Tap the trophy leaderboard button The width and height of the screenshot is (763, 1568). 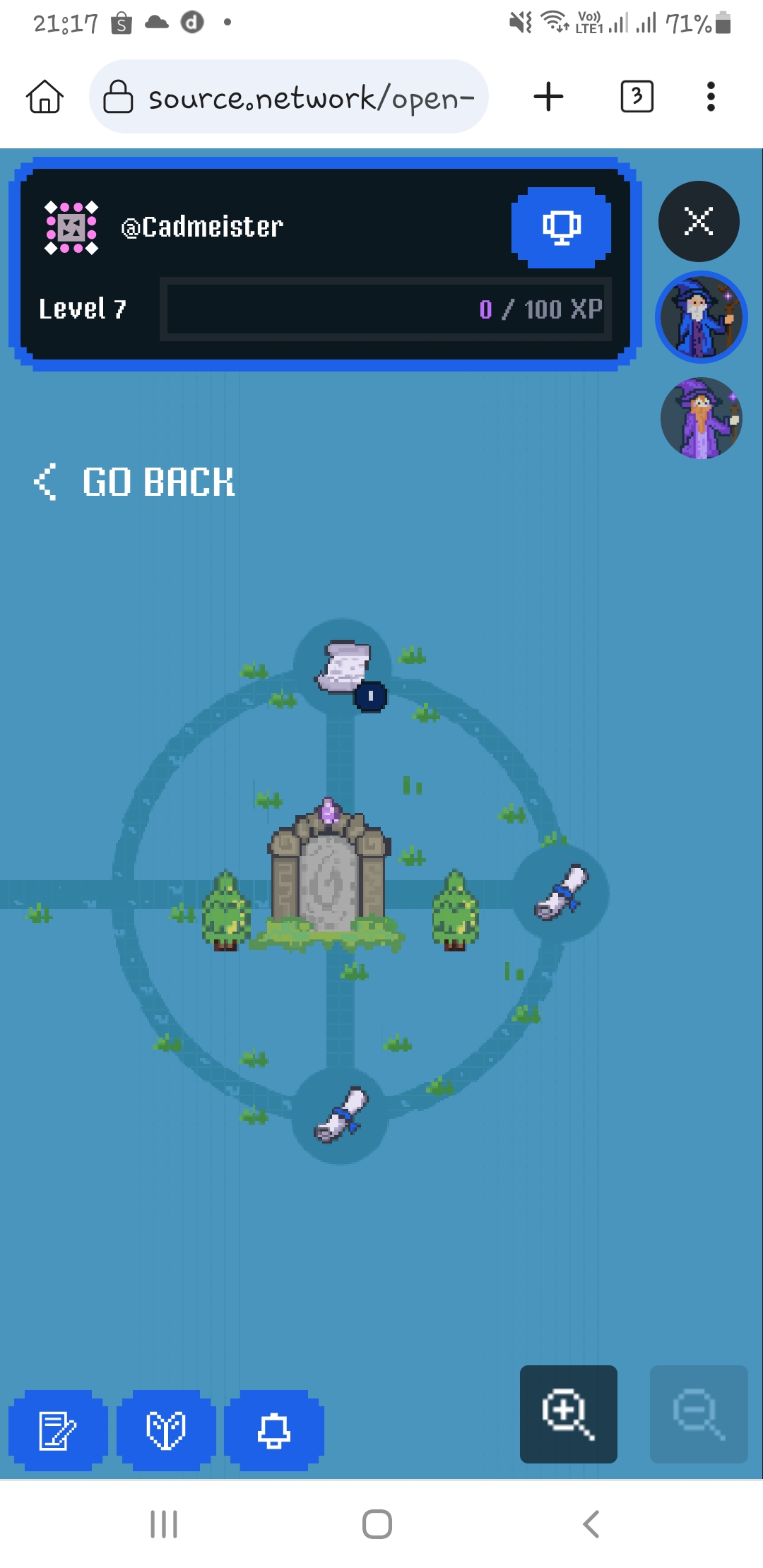click(x=561, y=227)
